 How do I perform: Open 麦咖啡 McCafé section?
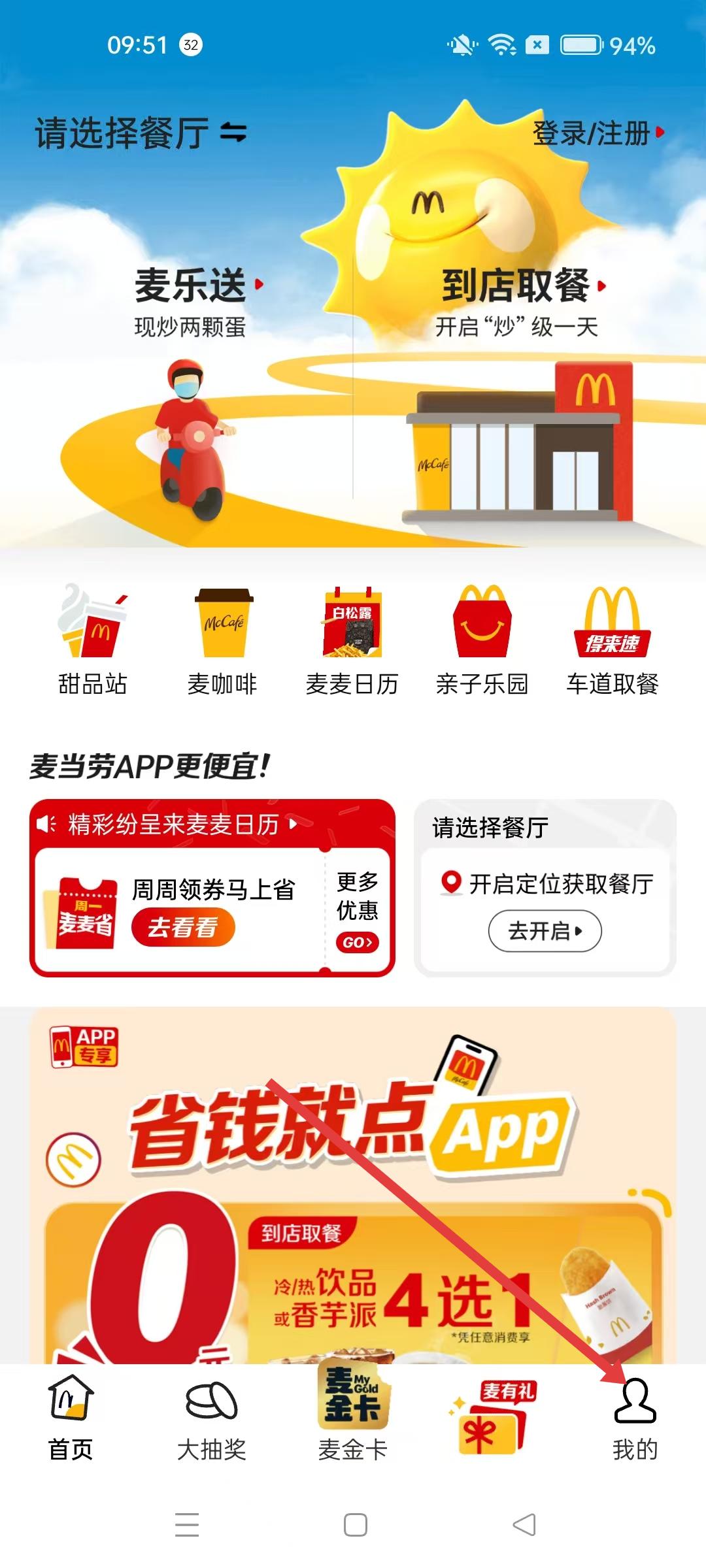tap(222, 639)
